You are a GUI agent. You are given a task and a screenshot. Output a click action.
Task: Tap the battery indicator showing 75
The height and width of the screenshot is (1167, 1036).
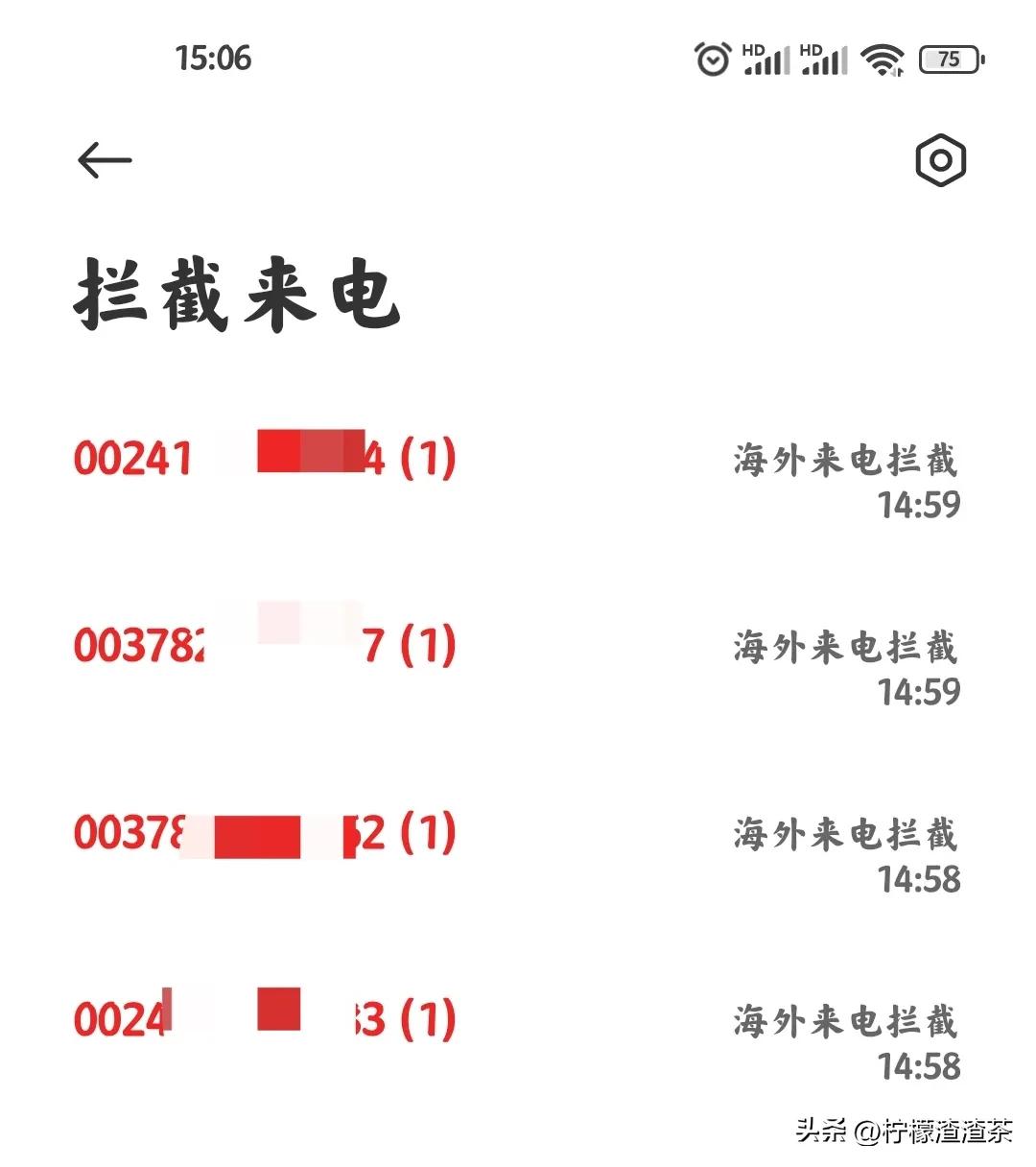click(x=948, y=60)
